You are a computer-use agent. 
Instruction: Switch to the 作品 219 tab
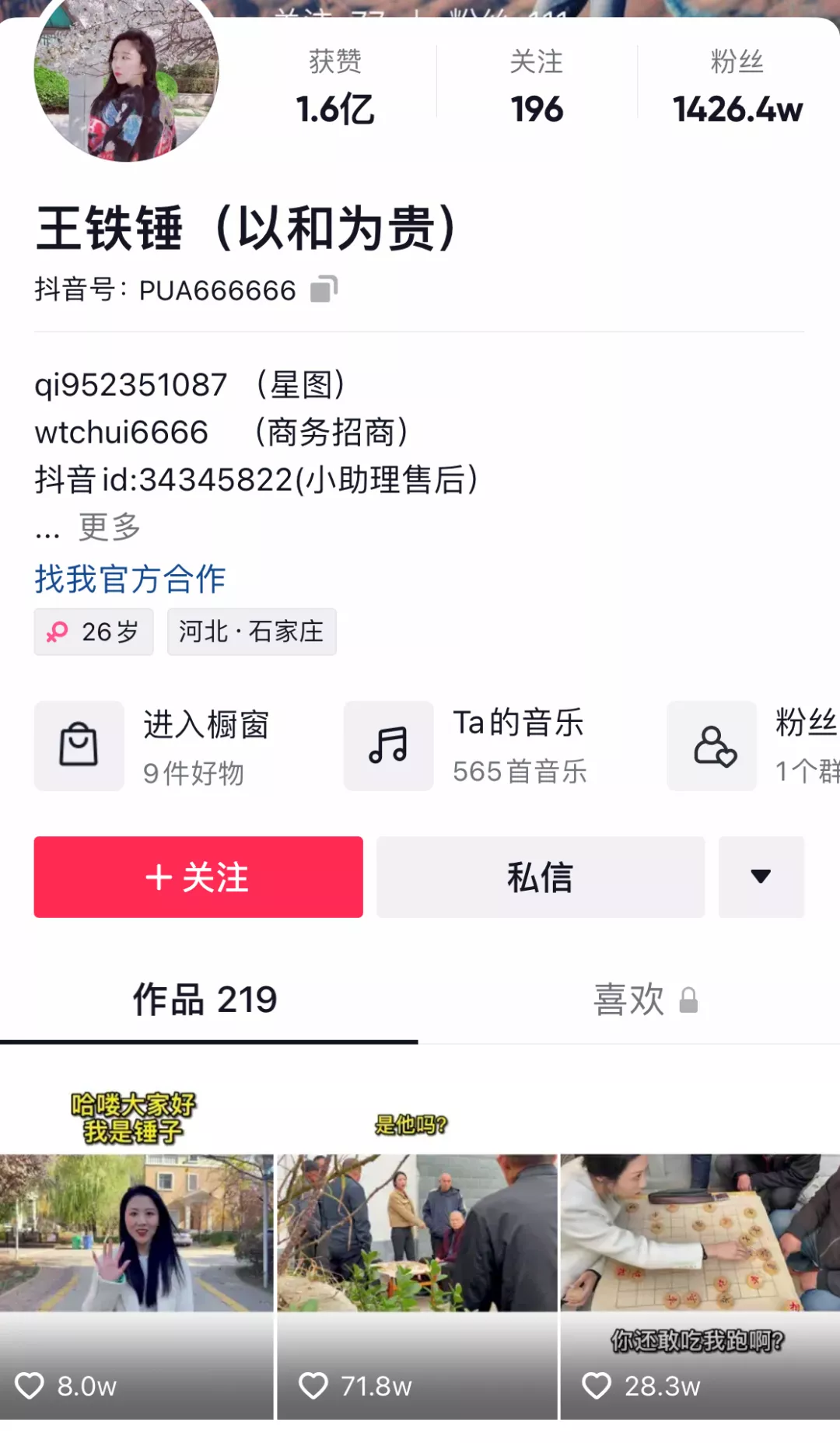pyautogui.click(x=205, y=1000)
